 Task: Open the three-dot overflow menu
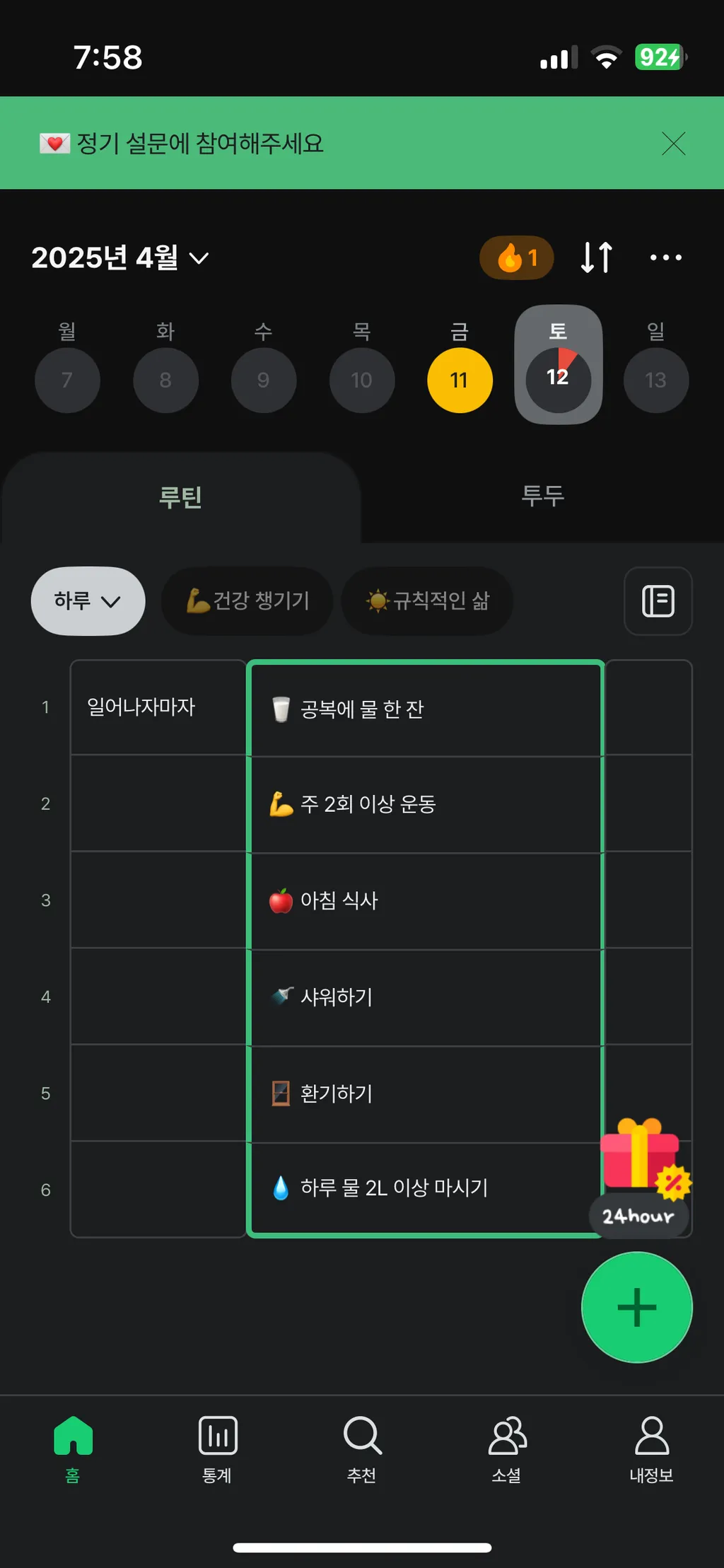665,257
